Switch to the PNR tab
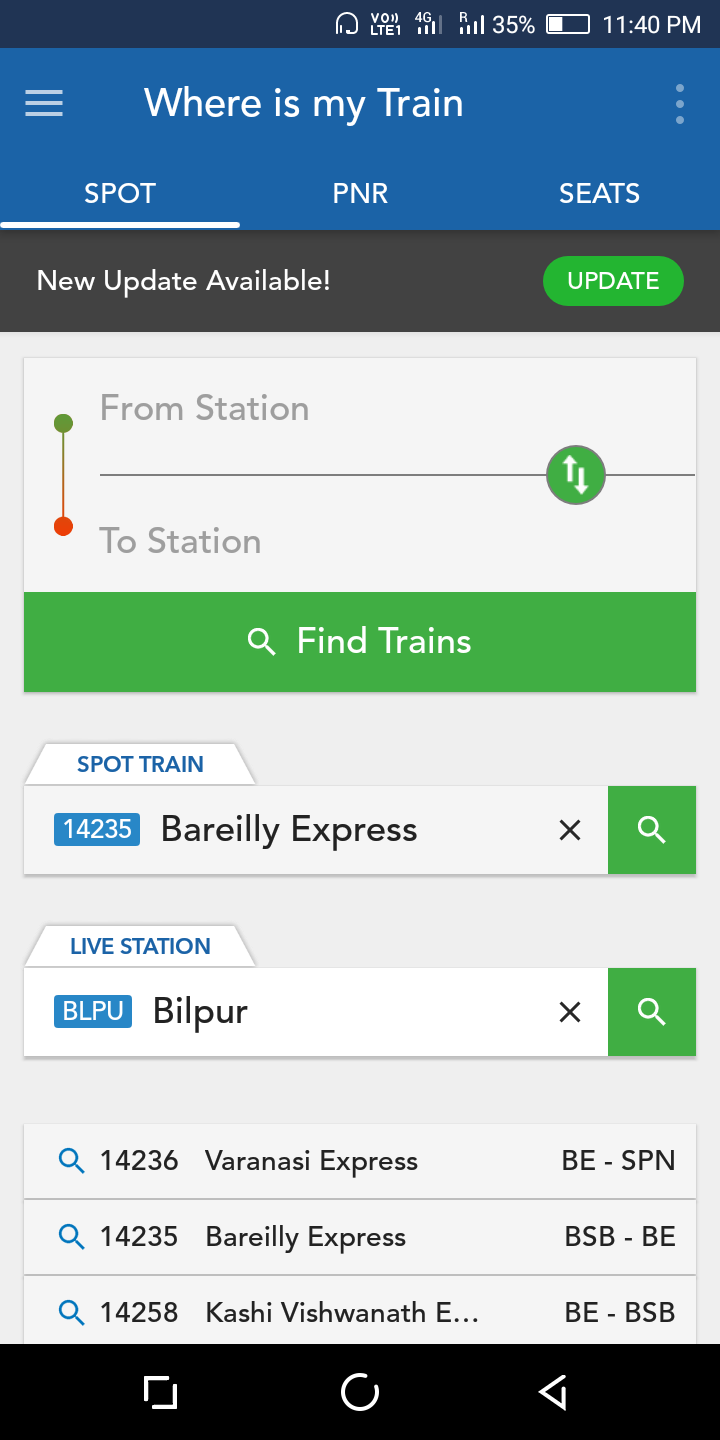This screenshot has width=720, height=1440. (360, 194)
